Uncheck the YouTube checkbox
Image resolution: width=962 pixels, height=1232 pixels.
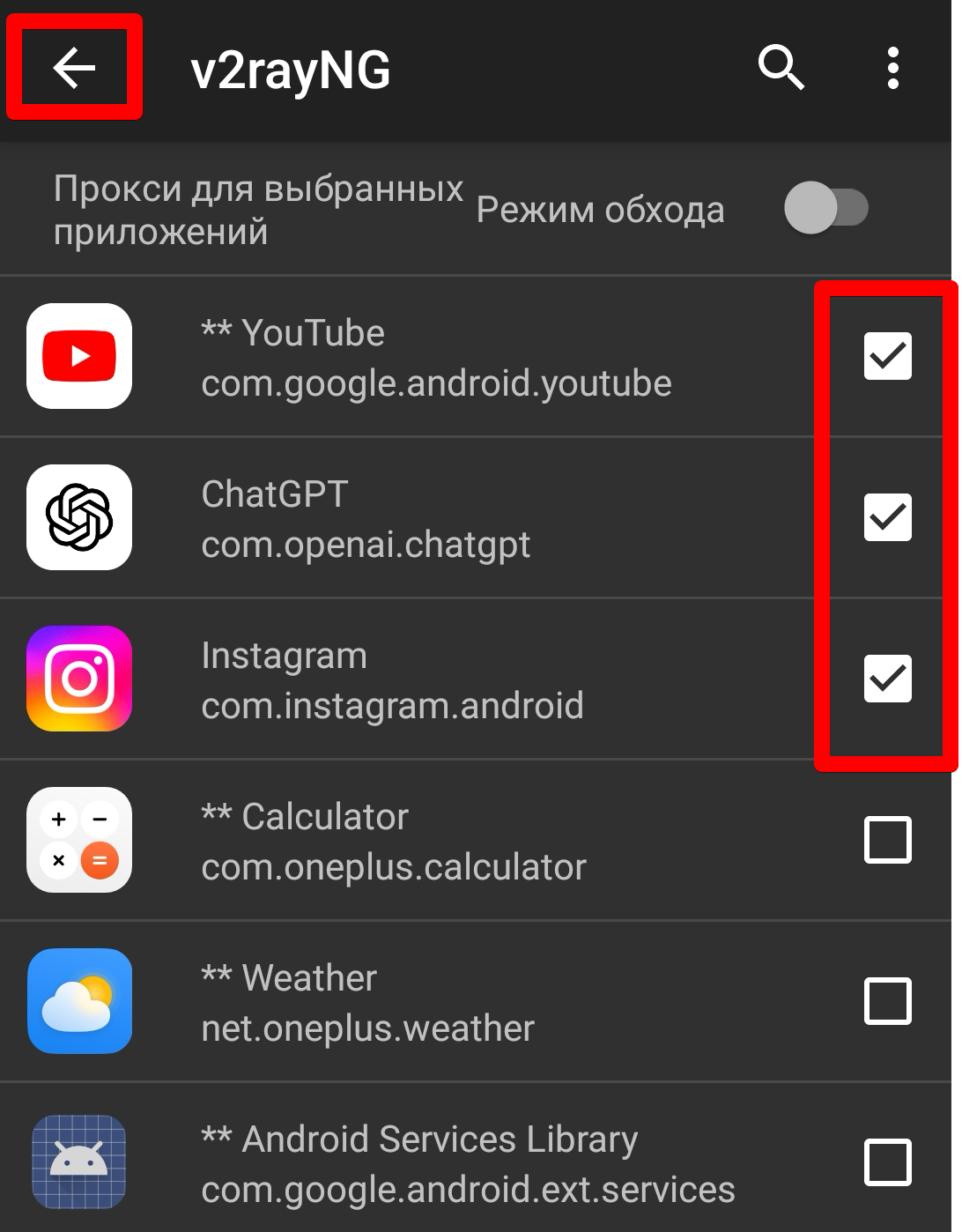tap(887, 356)
